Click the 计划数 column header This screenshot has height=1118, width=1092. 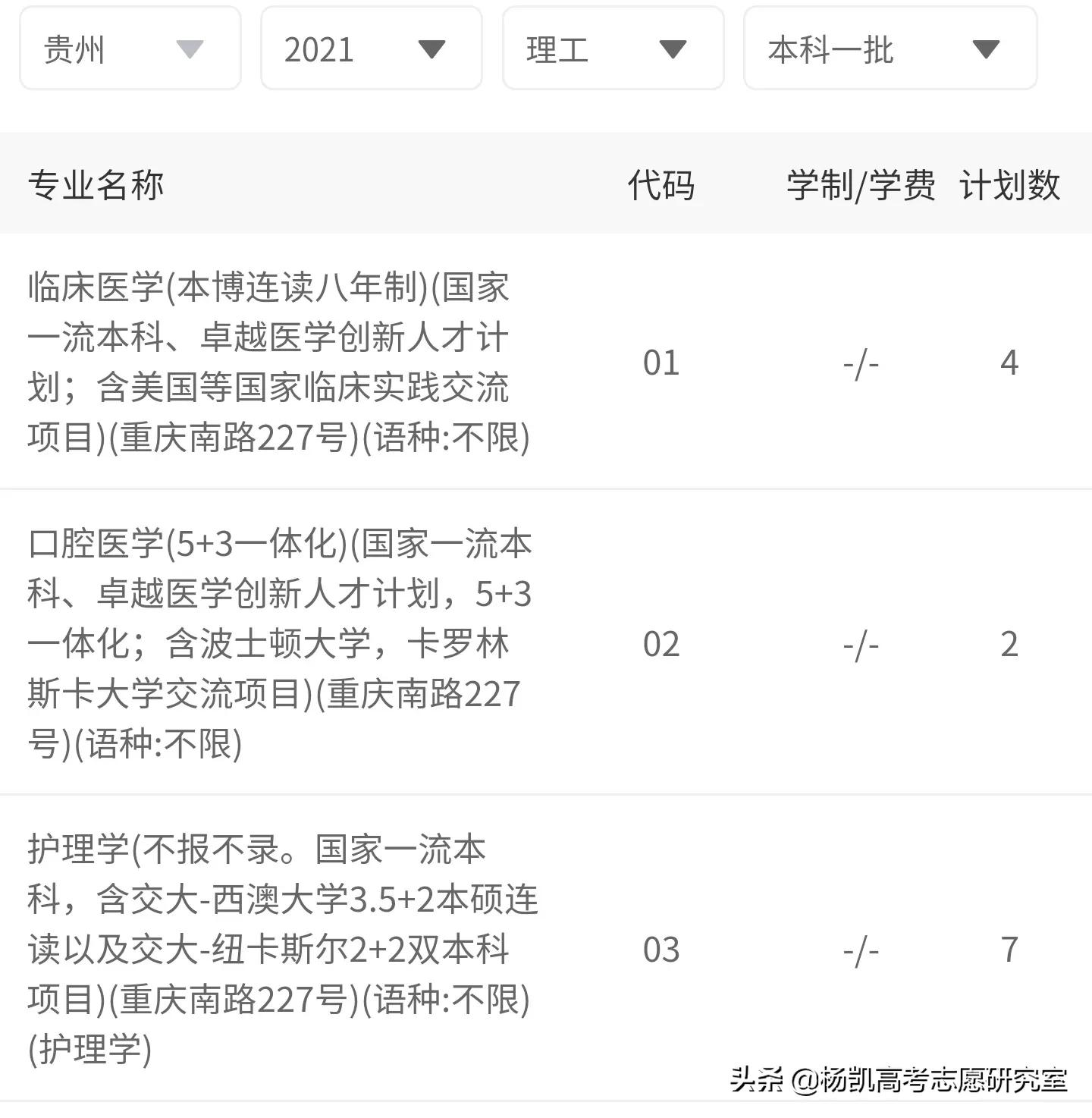point(1011,184)
